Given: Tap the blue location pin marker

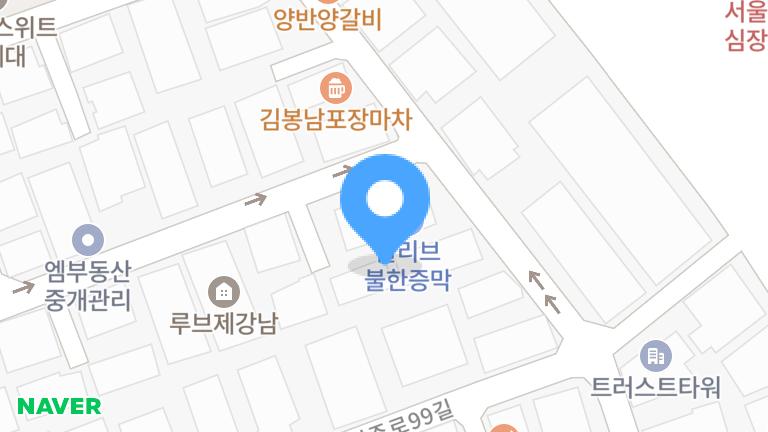Looking at the screenshot, I should click(x=385, y=202).
